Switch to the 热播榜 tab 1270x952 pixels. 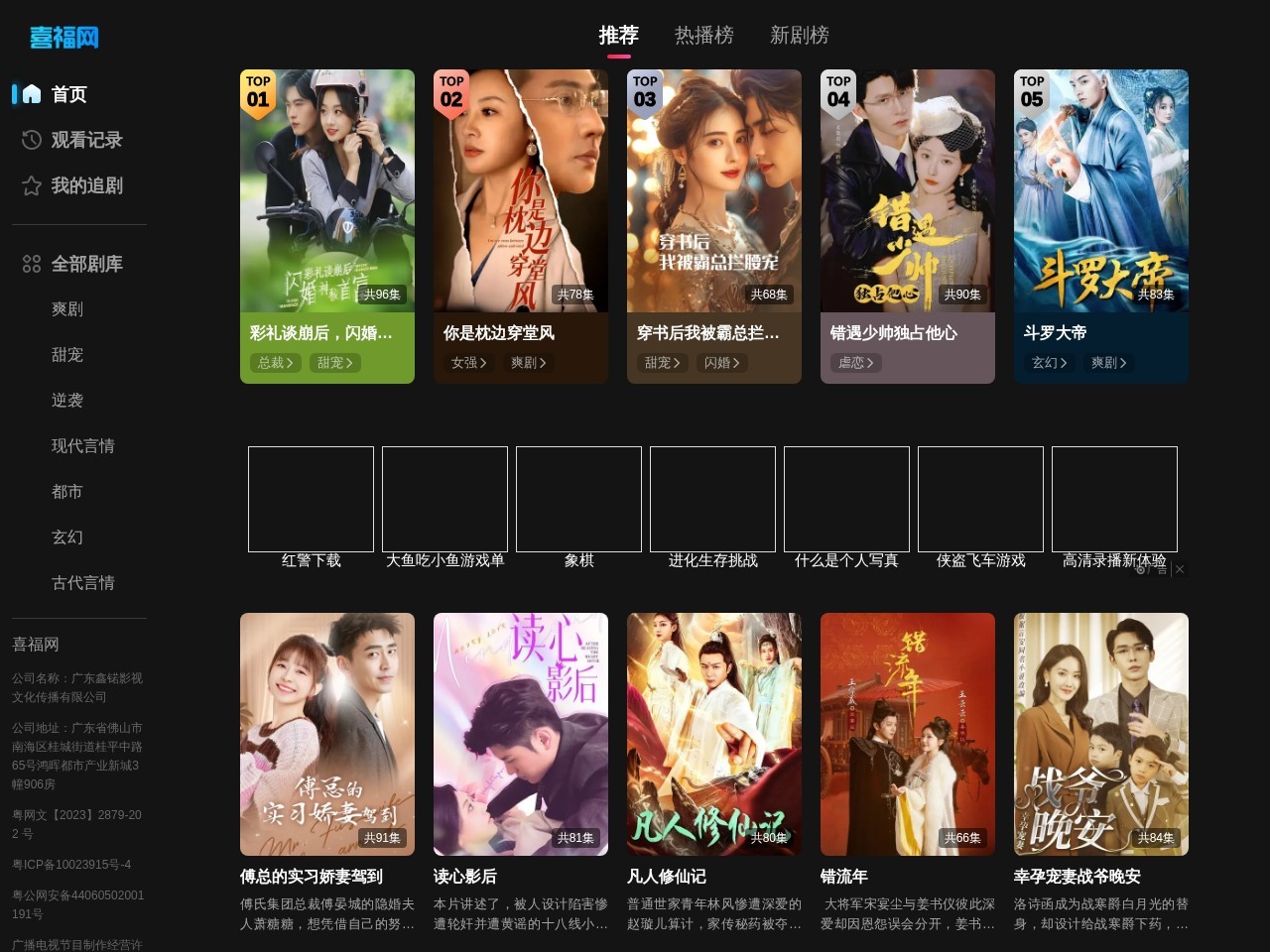703,36
